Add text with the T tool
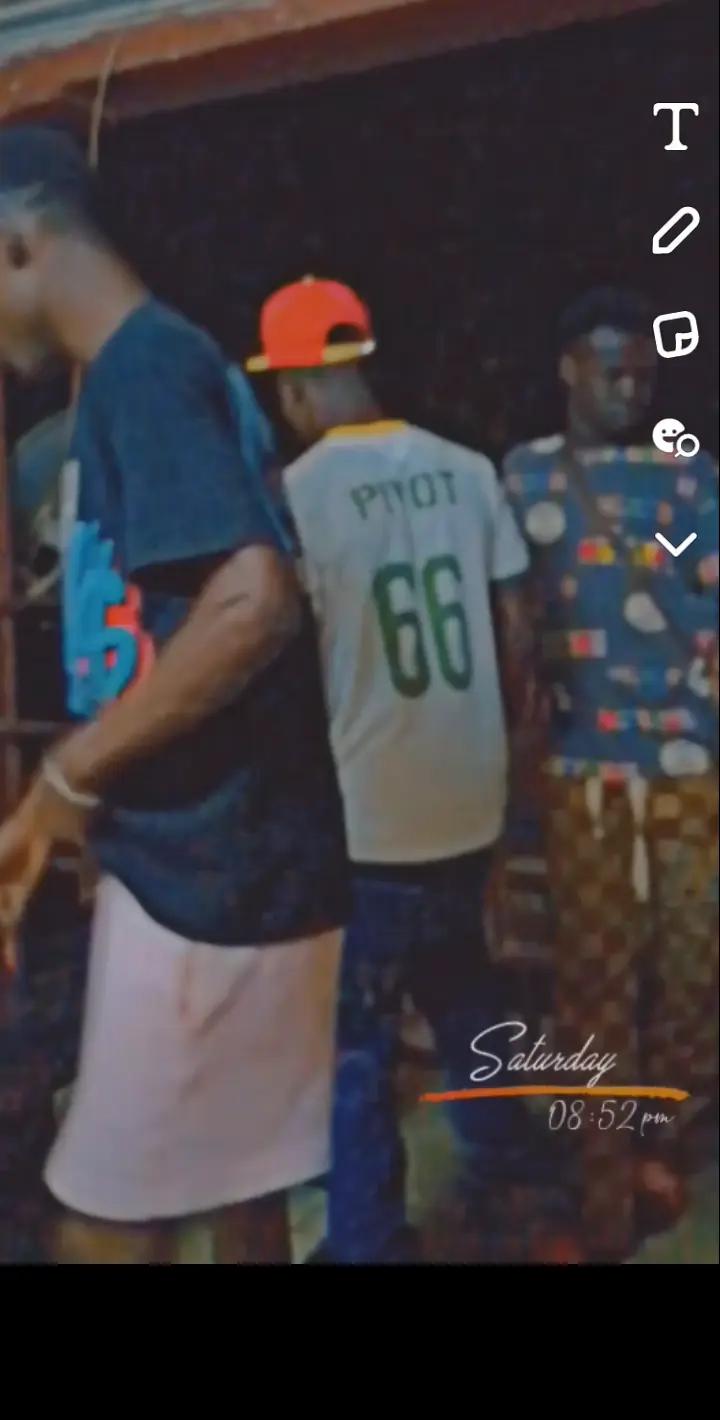This screenshot has width=720, height=1420. coord(675,127)
